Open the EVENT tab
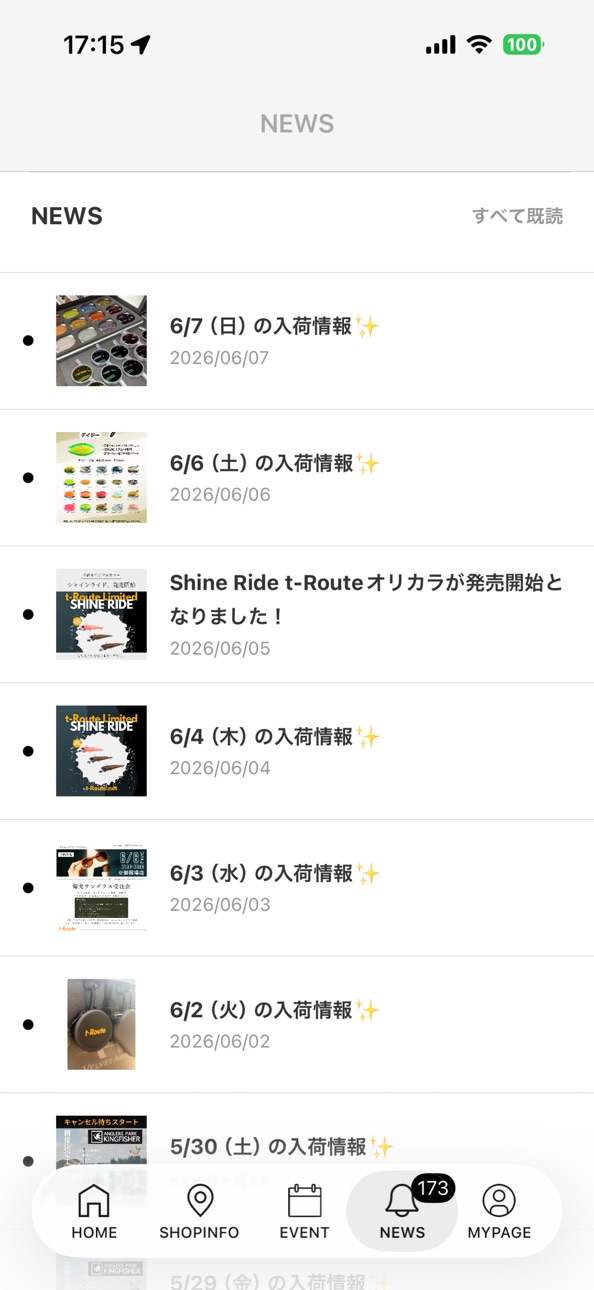Image resolution: width=594 pixels, height=1290 pixels. (x=304, y=1211)
